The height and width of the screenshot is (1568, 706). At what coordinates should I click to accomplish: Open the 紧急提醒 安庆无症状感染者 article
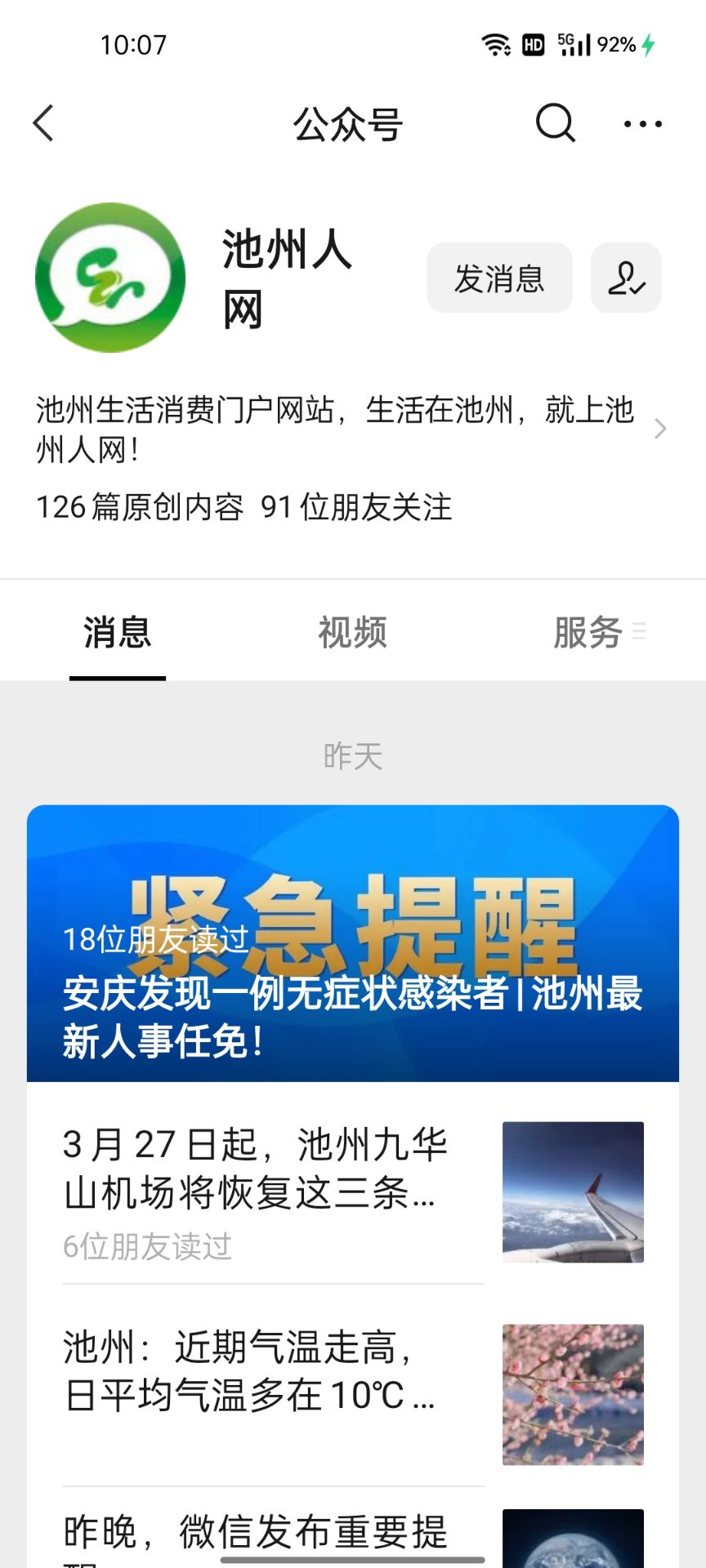[352, 943]
